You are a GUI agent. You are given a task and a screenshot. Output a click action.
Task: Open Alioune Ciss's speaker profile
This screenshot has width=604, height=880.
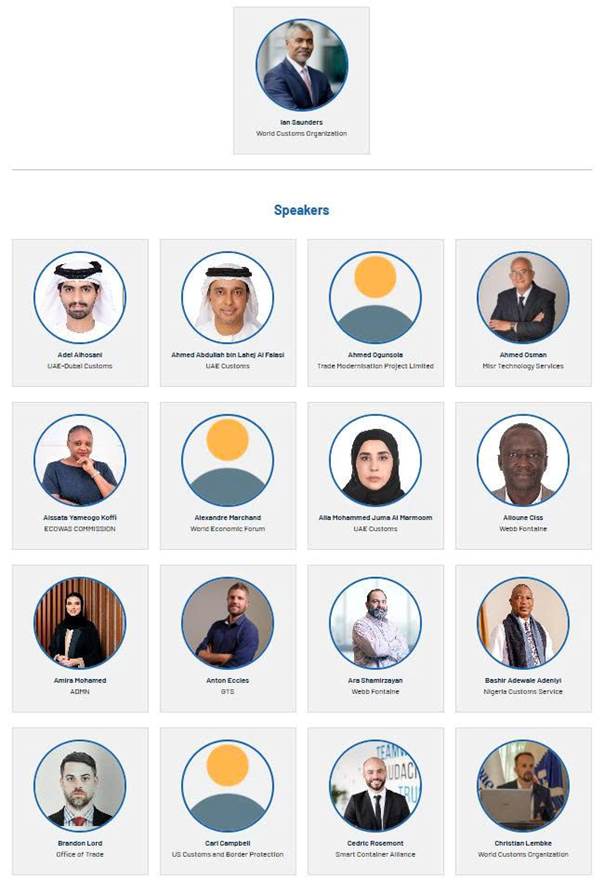point(523,474)
